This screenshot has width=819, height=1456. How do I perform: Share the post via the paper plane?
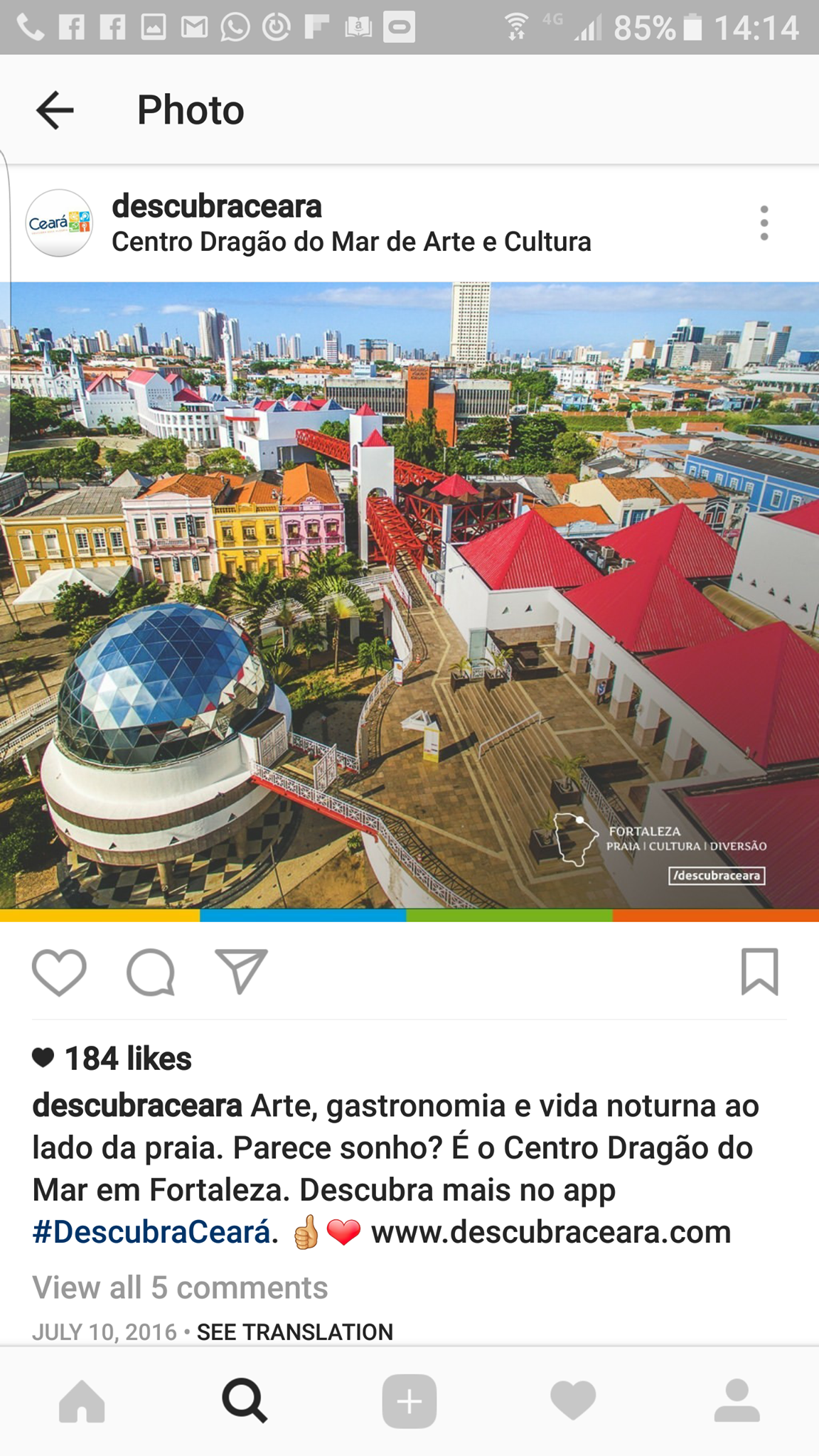[241, 971]
